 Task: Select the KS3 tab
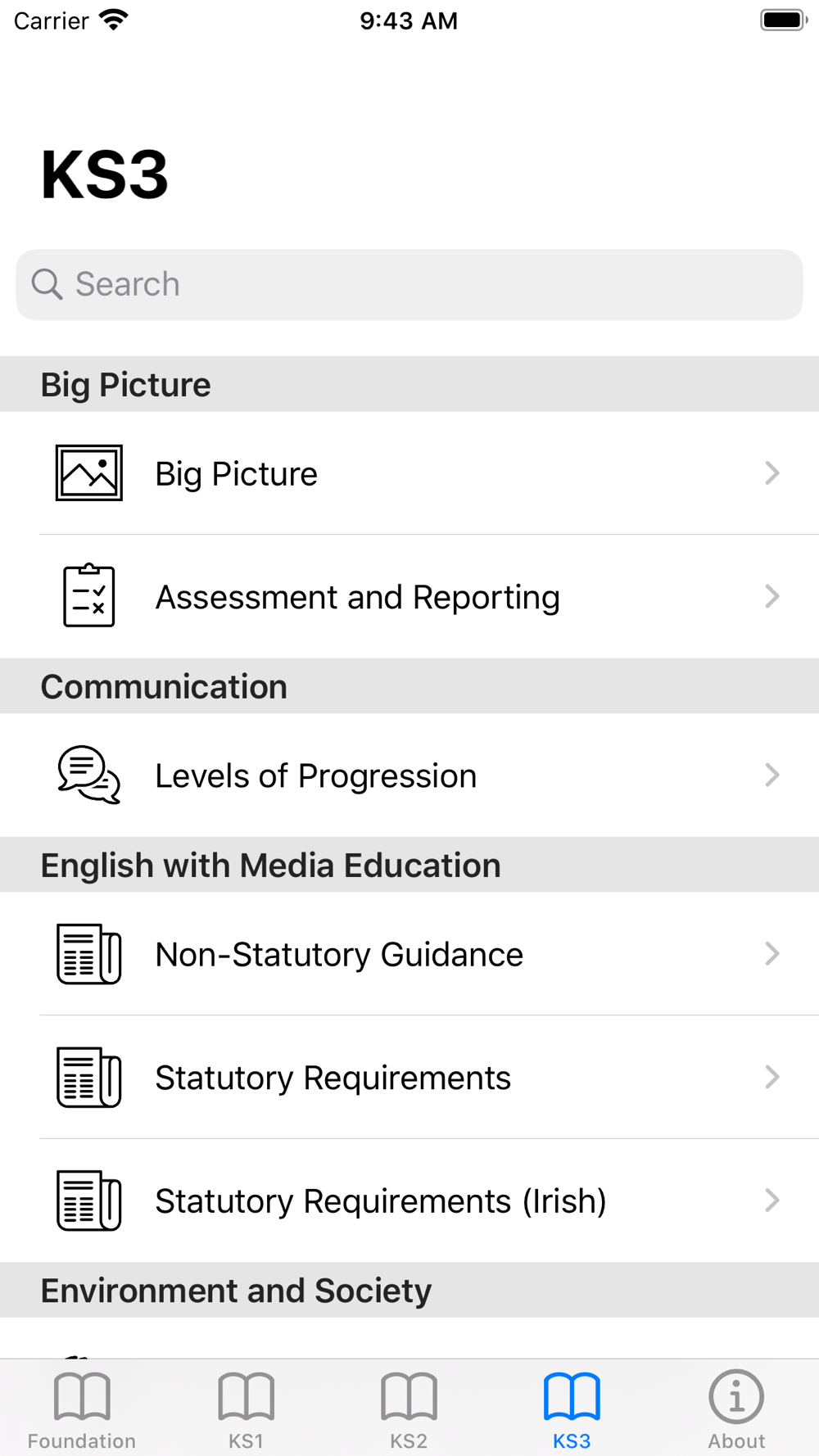pyautogui.click(x=572, y=1410)
